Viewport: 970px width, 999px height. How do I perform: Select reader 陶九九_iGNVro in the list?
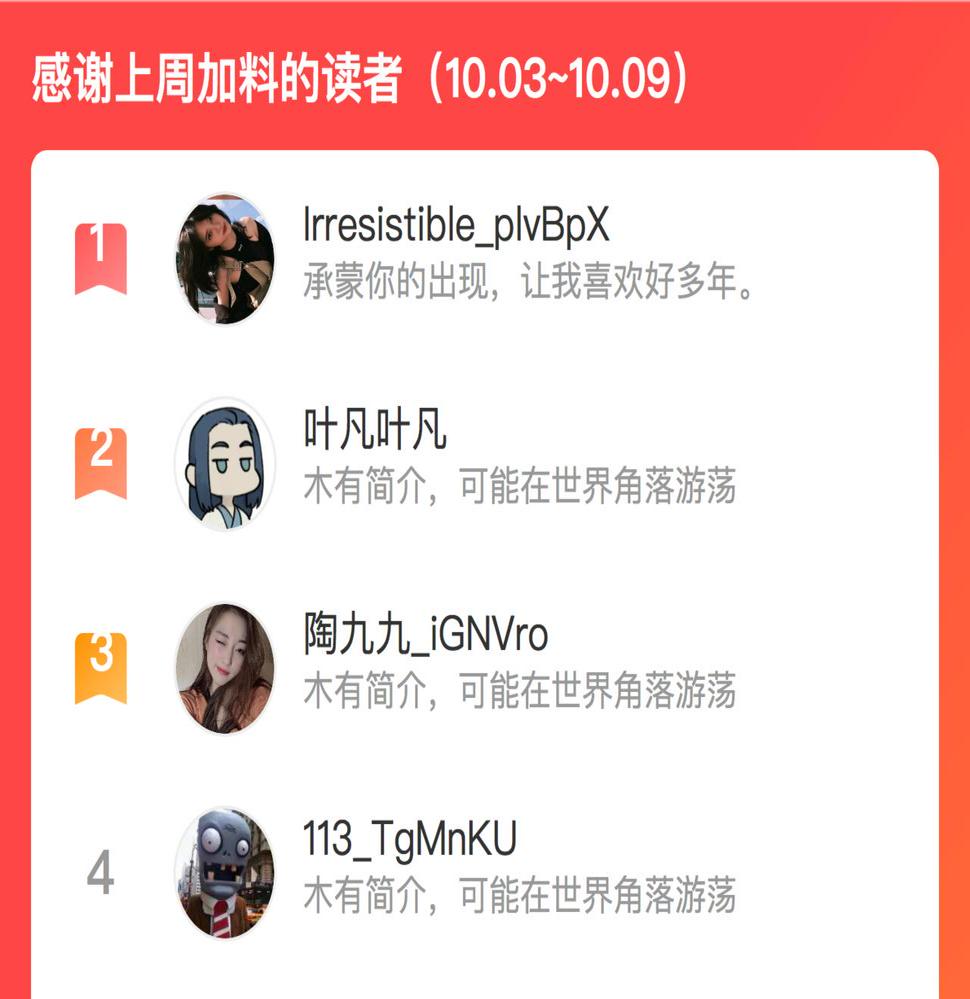tap(425, 636)
